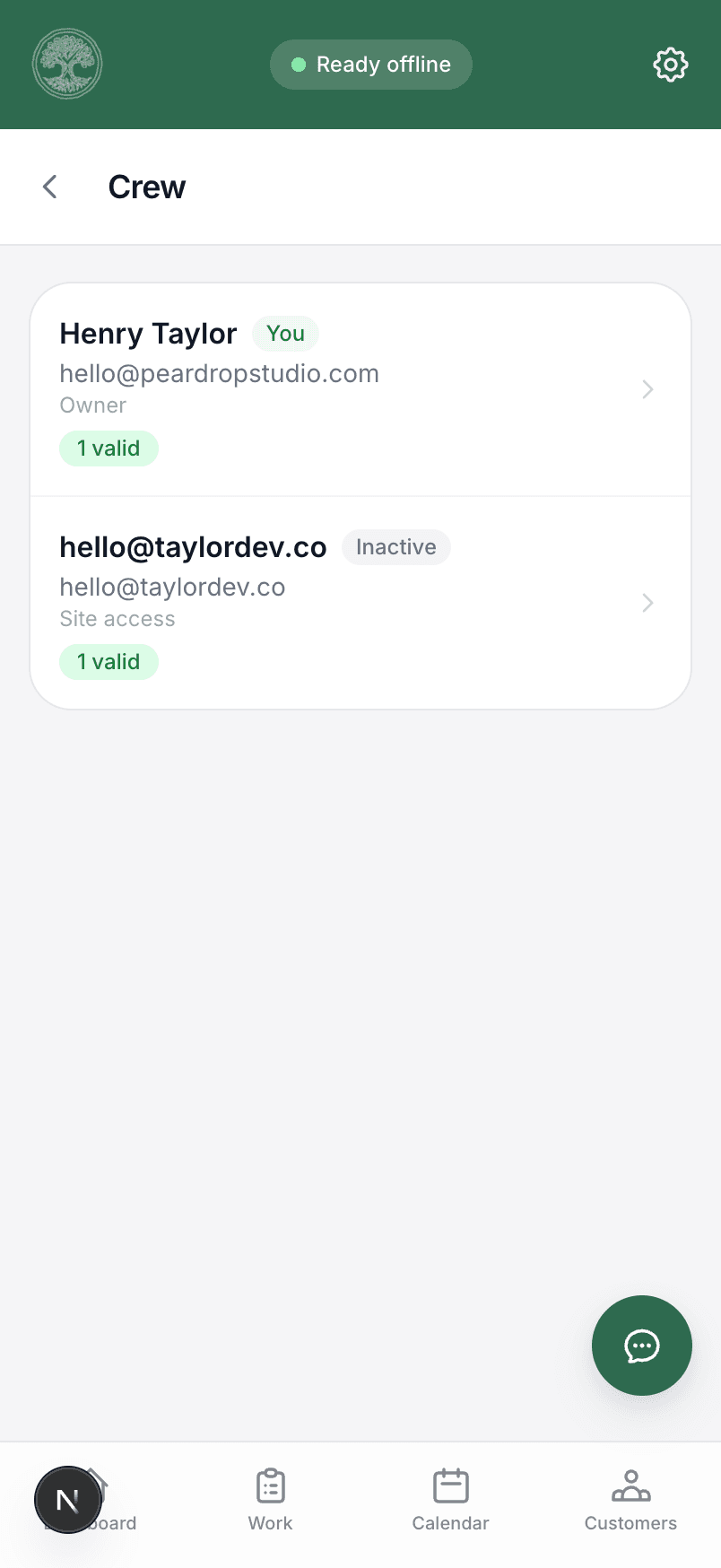This screenshot has width=721, height=1568.
Task: Open the chat floating button
Action: [642, 1346]
